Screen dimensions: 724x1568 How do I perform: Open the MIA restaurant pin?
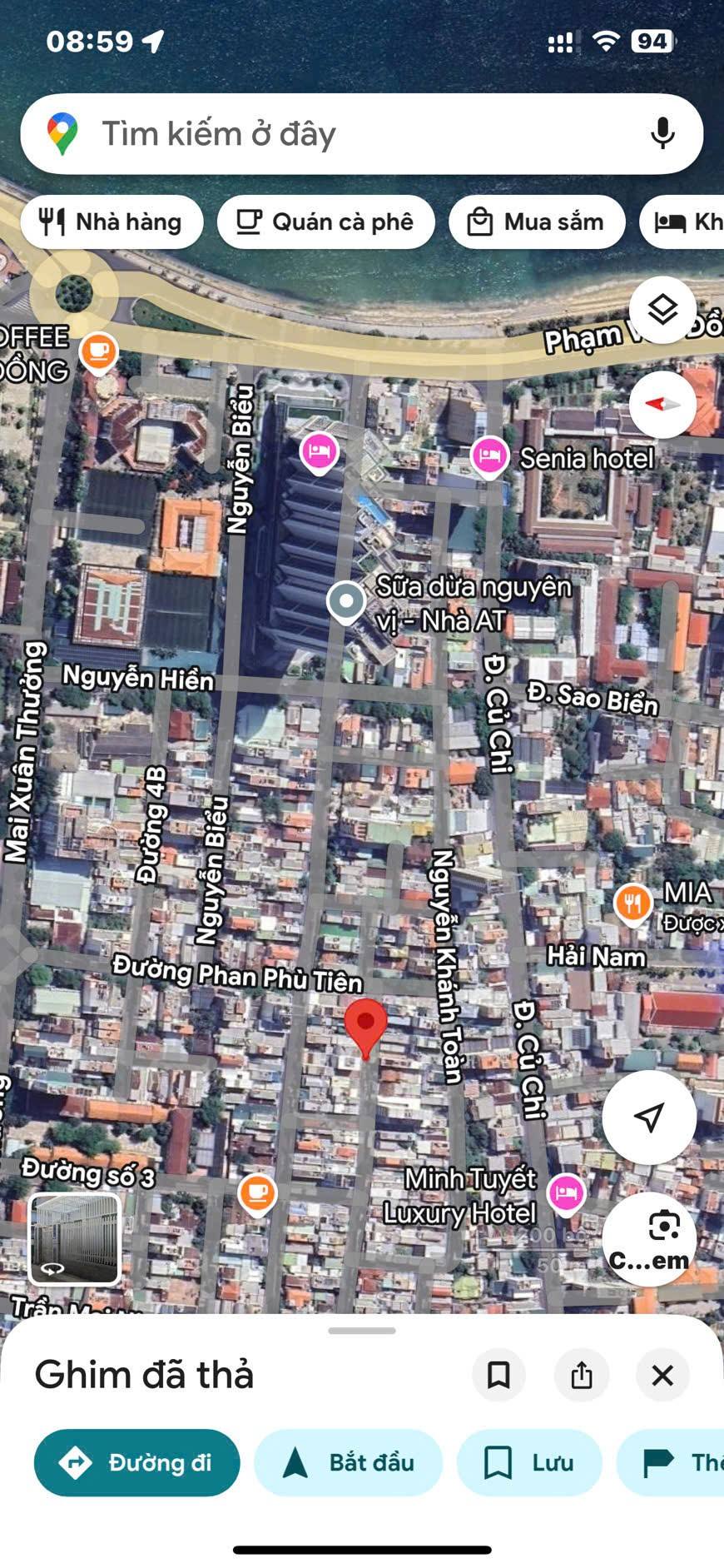coord(633,903)
